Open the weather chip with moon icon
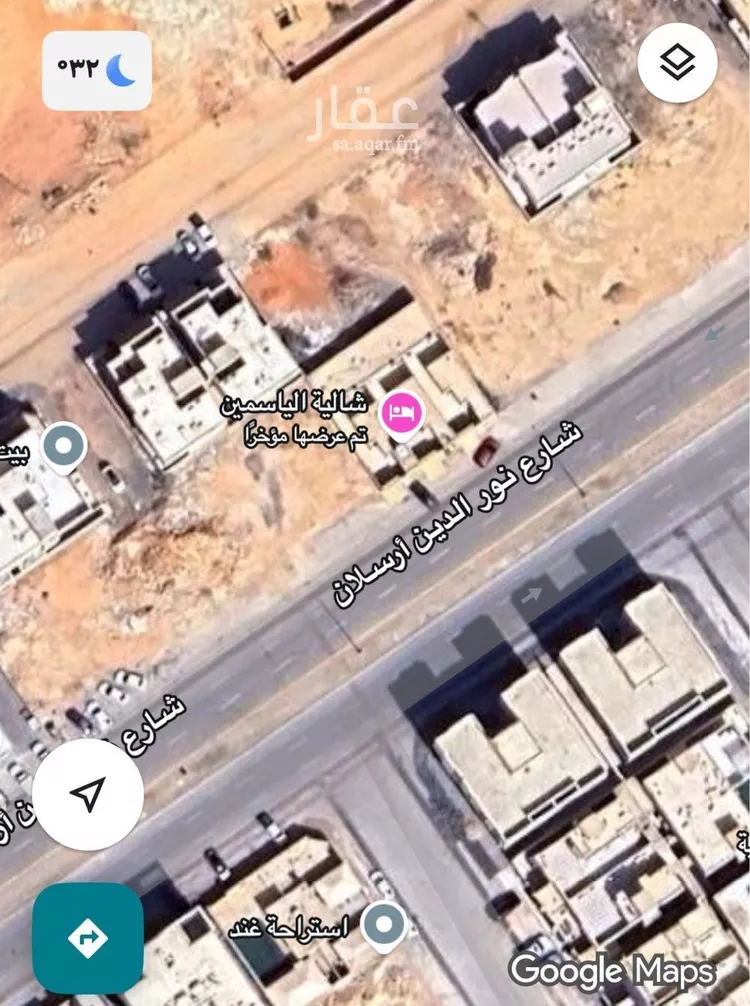 (x=96, y=70)
